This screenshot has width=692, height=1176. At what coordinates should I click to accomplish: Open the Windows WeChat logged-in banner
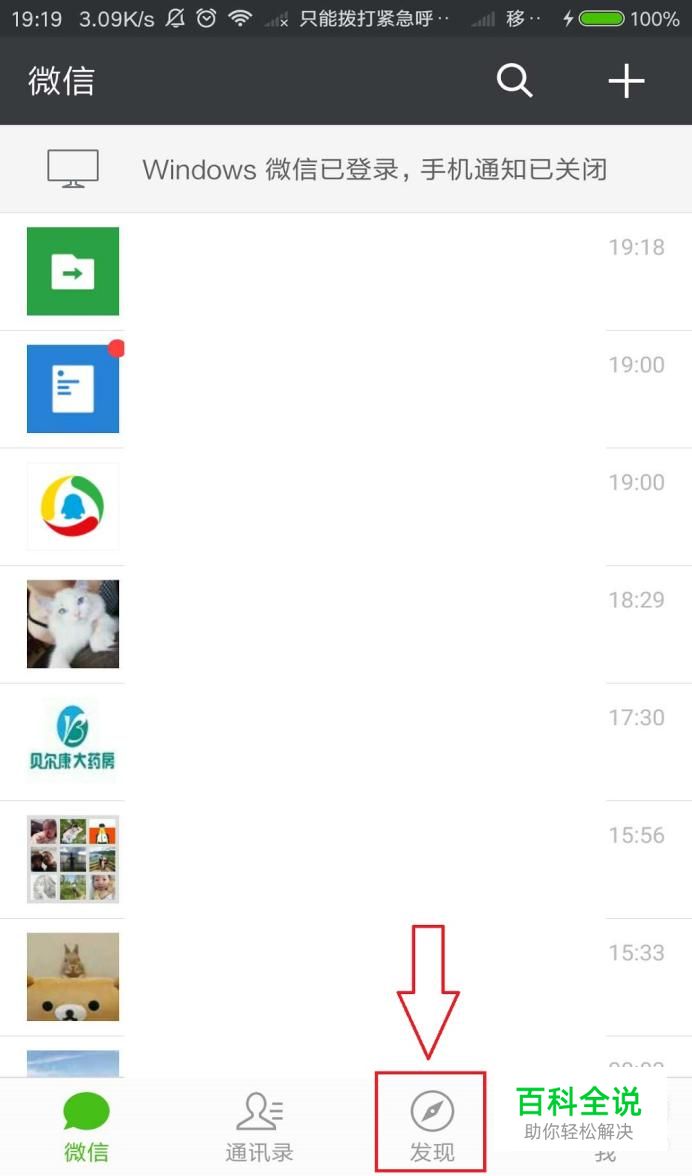[x=346, y=169]
